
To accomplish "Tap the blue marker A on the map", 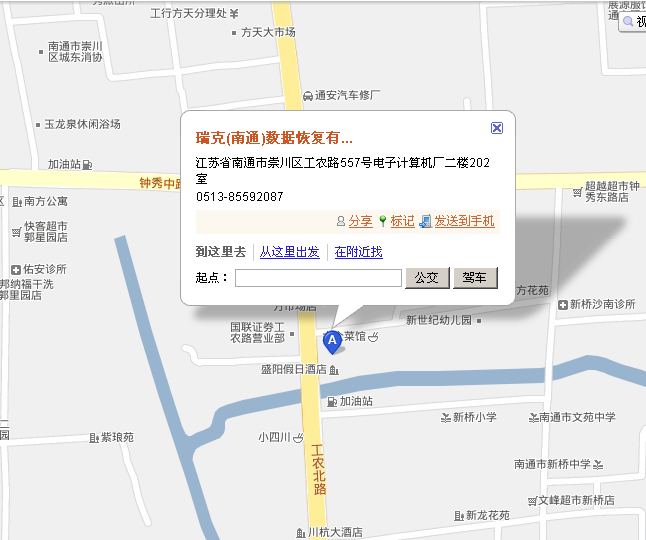I will [333, 343].
